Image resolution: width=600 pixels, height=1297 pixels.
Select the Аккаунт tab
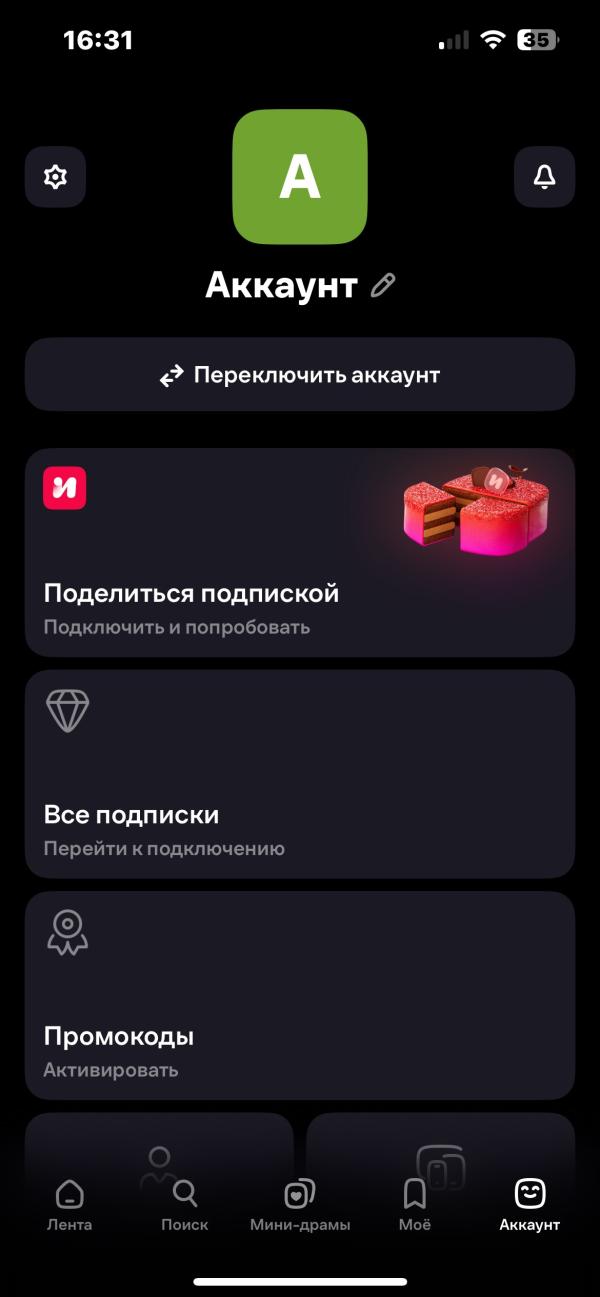tap(529, 1205)
